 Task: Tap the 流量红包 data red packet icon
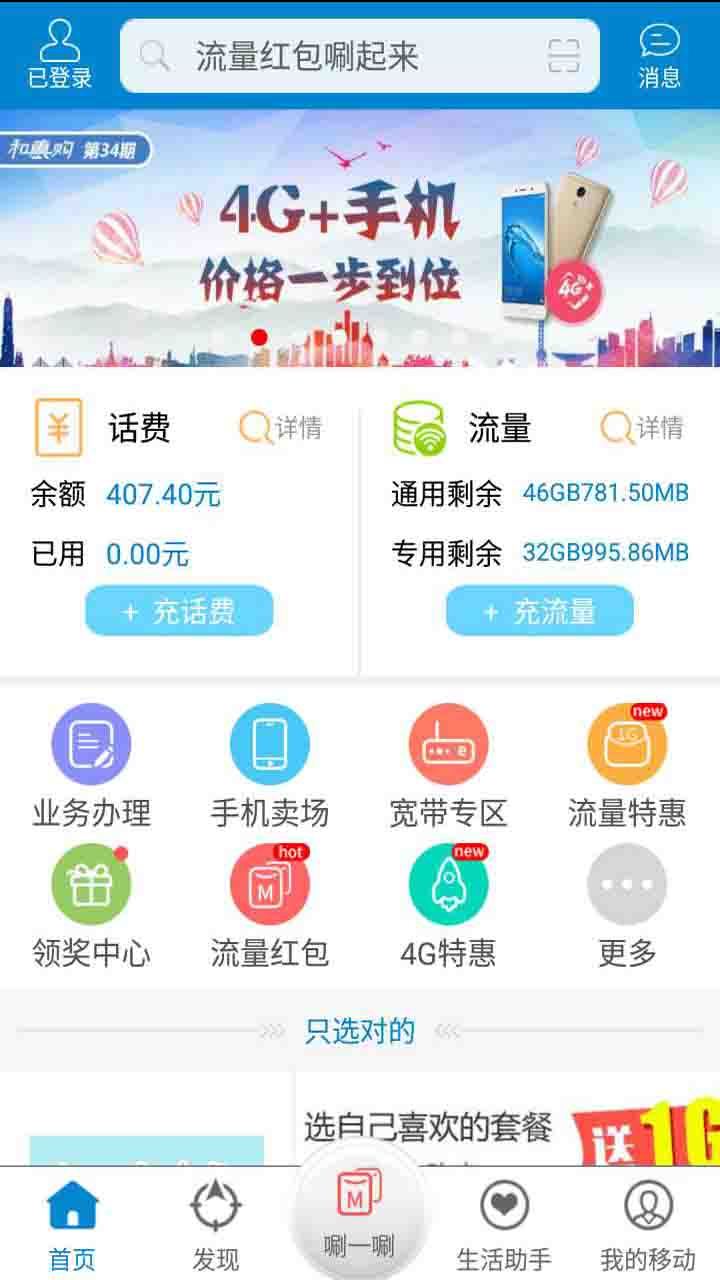click(268, 885)
